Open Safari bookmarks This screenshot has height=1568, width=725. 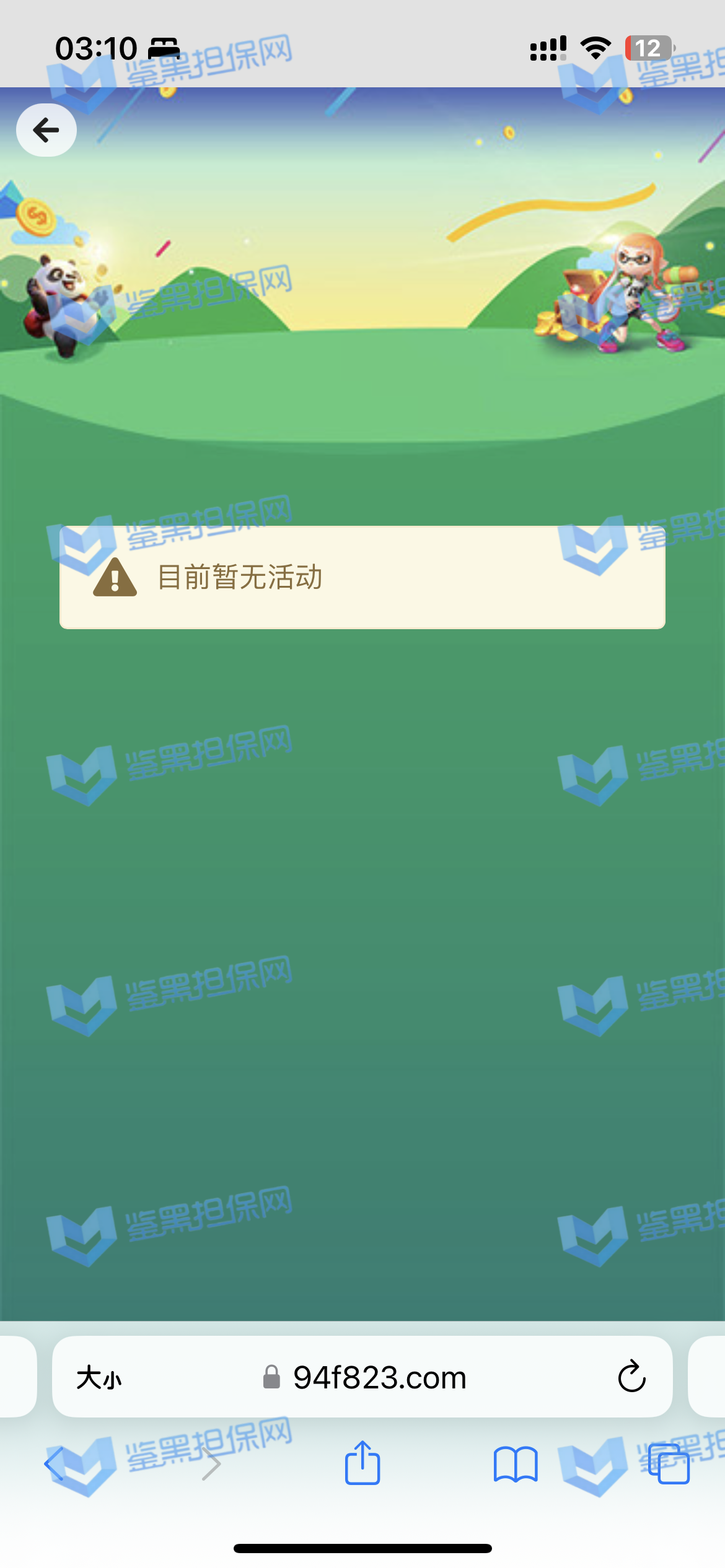coord(515,1464)
